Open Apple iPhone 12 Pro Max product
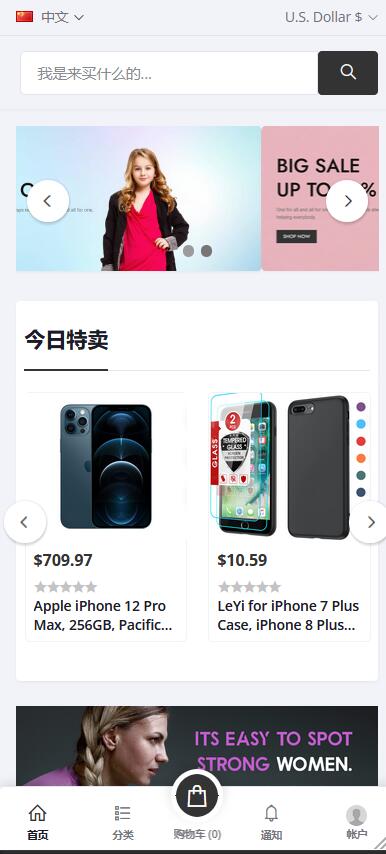 point(106,517)
